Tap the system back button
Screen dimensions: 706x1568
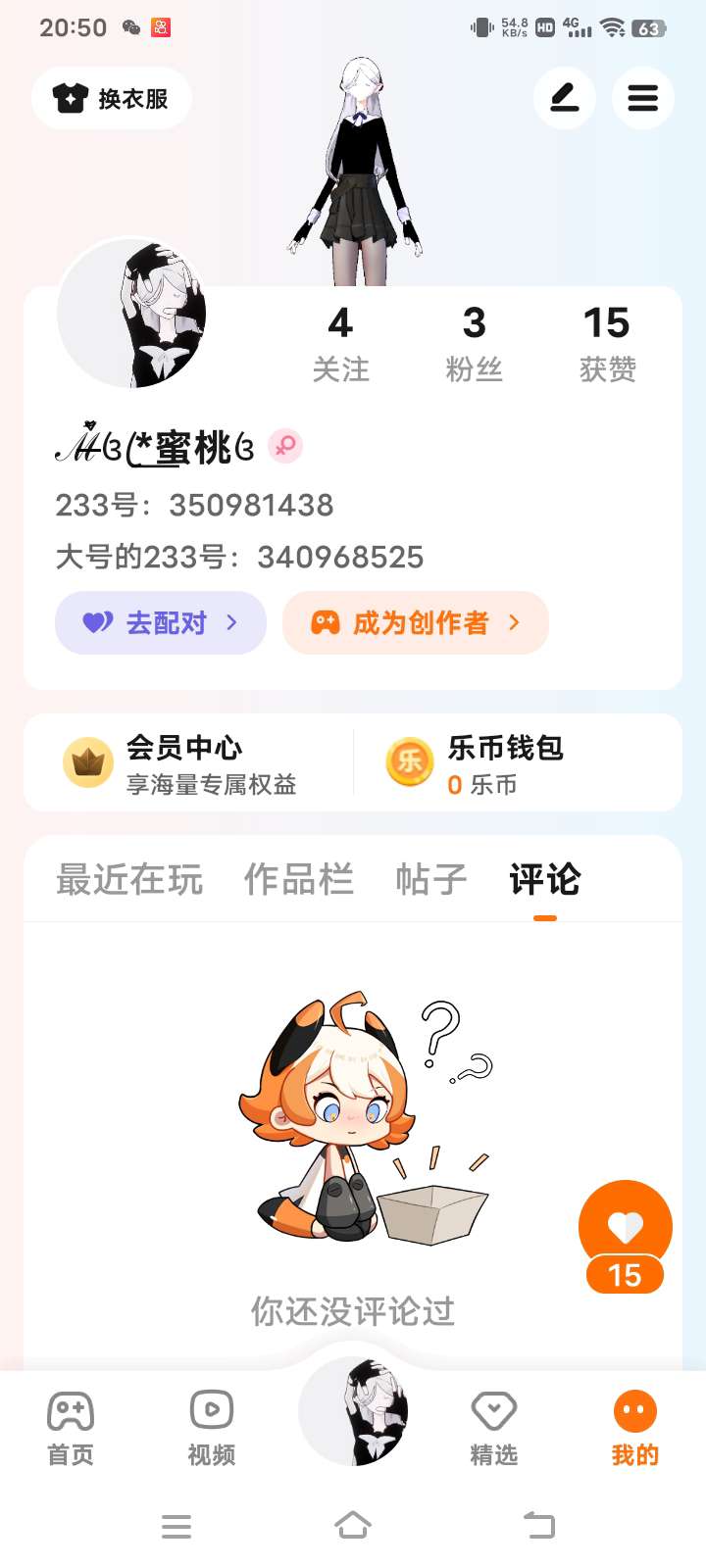tap(538, 1525)
